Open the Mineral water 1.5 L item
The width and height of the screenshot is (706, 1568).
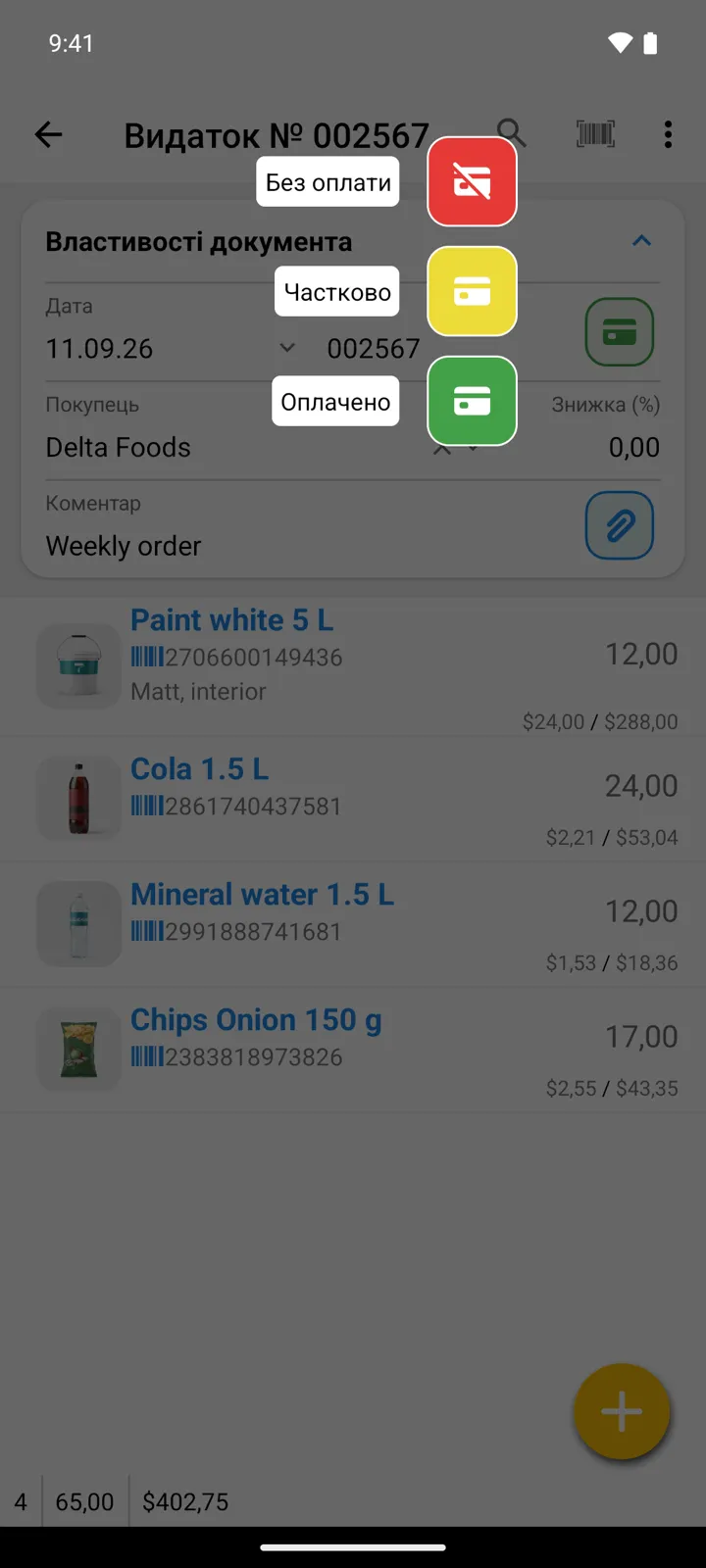(x=353, y=924)
